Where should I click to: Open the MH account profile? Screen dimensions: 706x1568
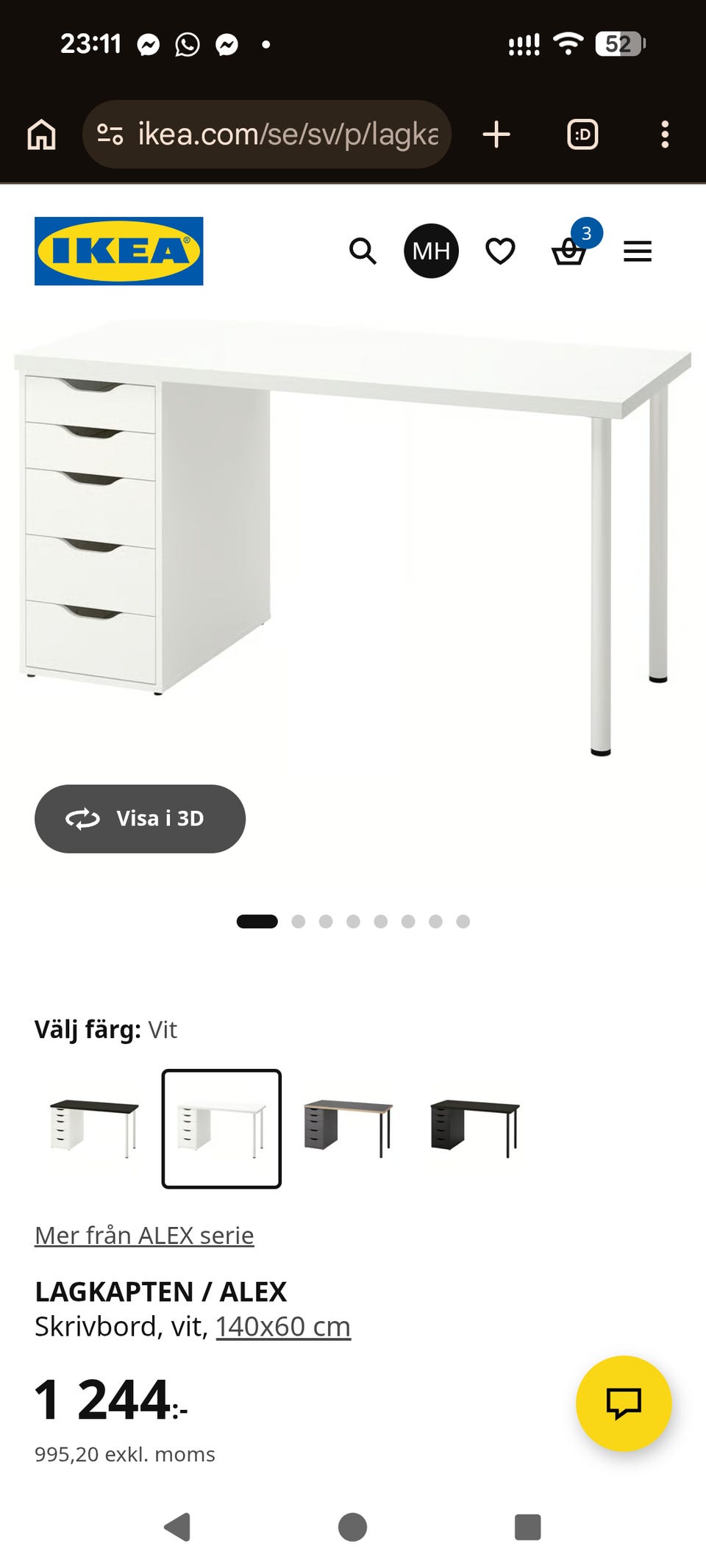[x=432, y=251]
